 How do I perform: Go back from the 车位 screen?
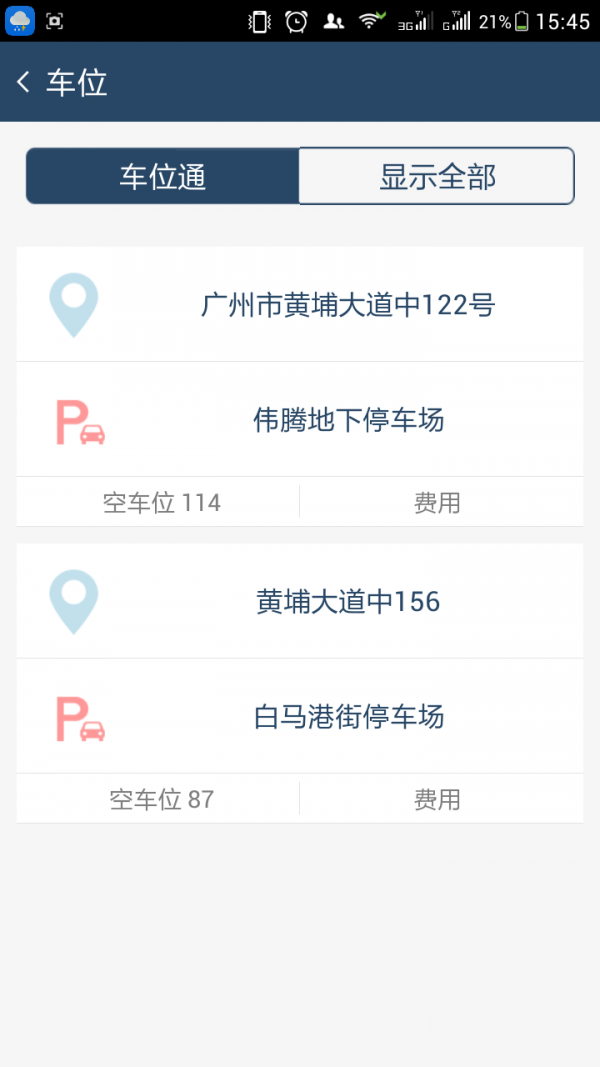pos(24,82)
